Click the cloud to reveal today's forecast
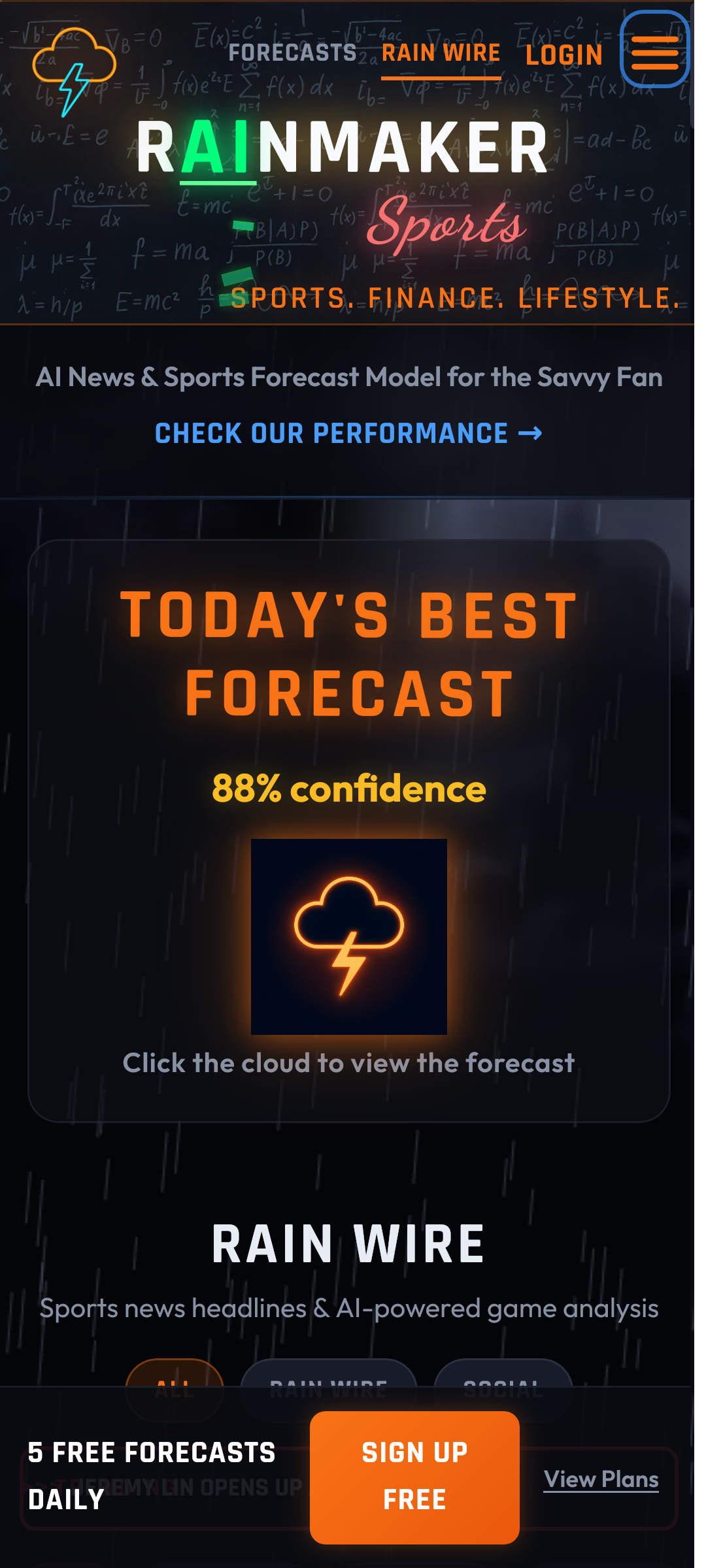 (349, 936)
